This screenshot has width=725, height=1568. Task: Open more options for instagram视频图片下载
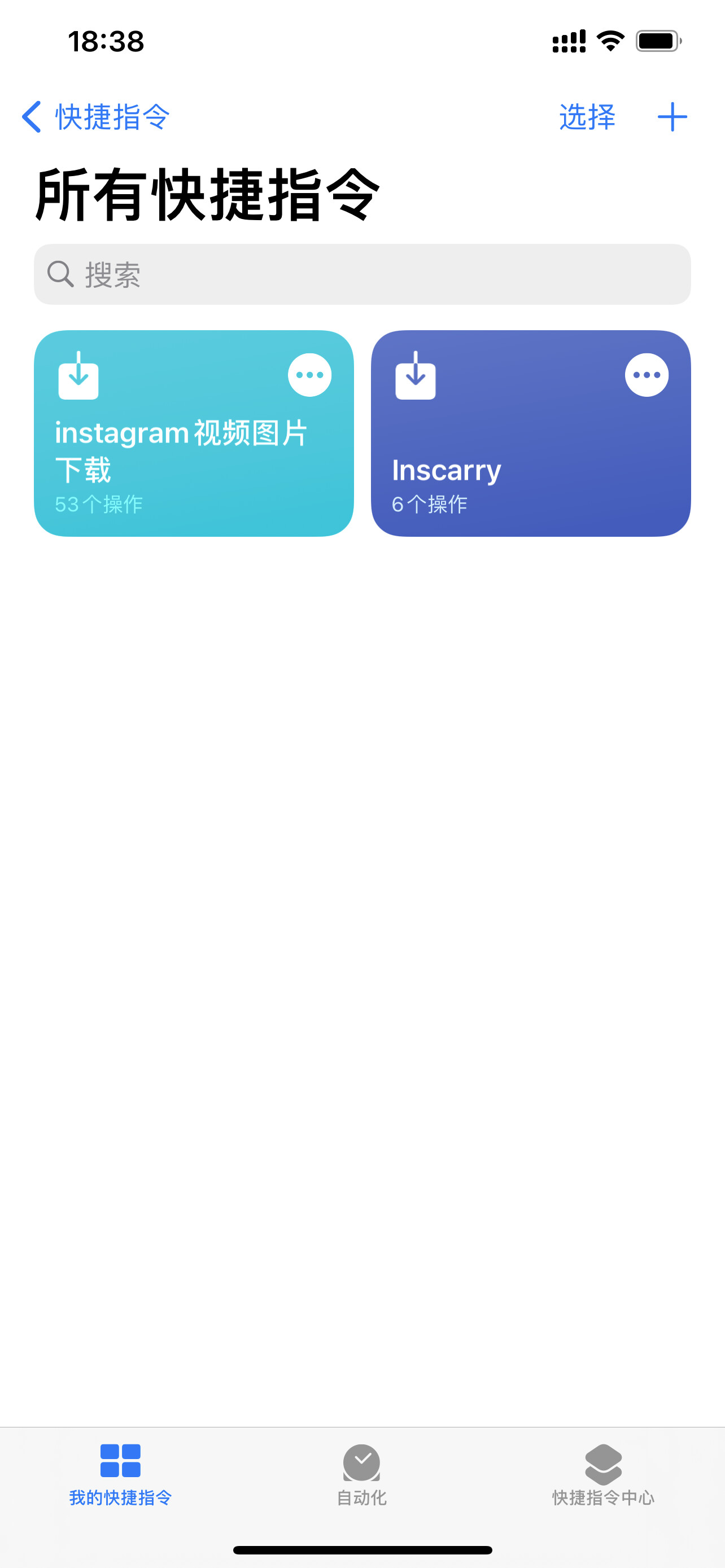310,375
